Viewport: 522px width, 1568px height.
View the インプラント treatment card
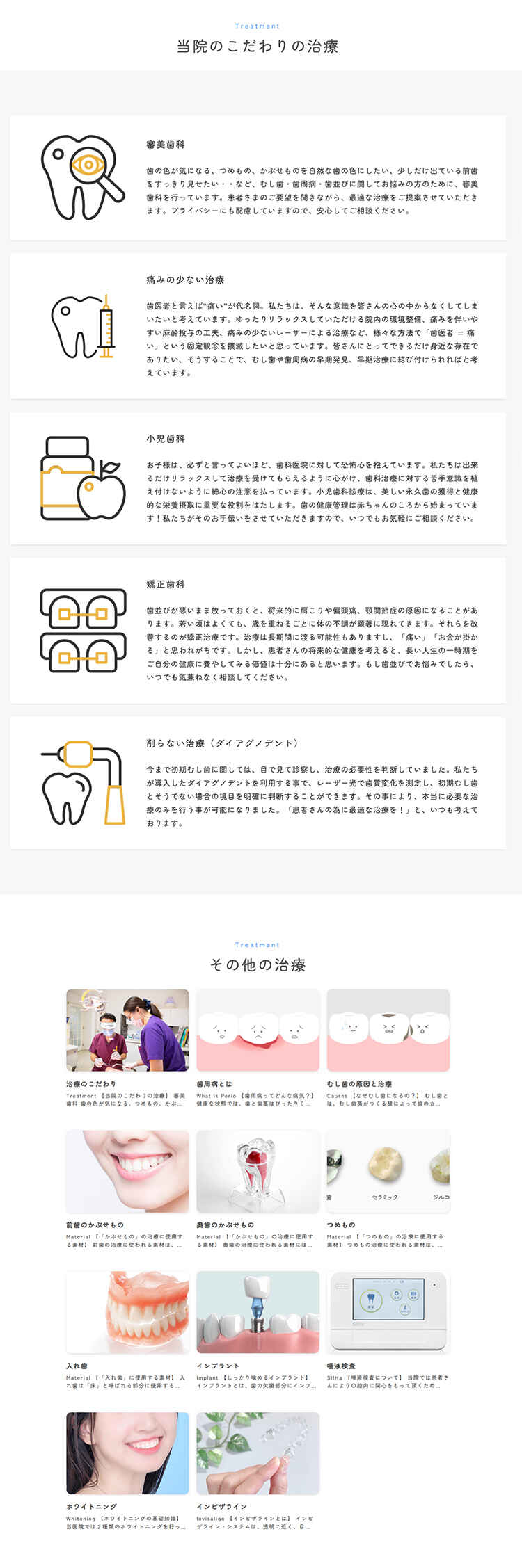(258, 1311)
